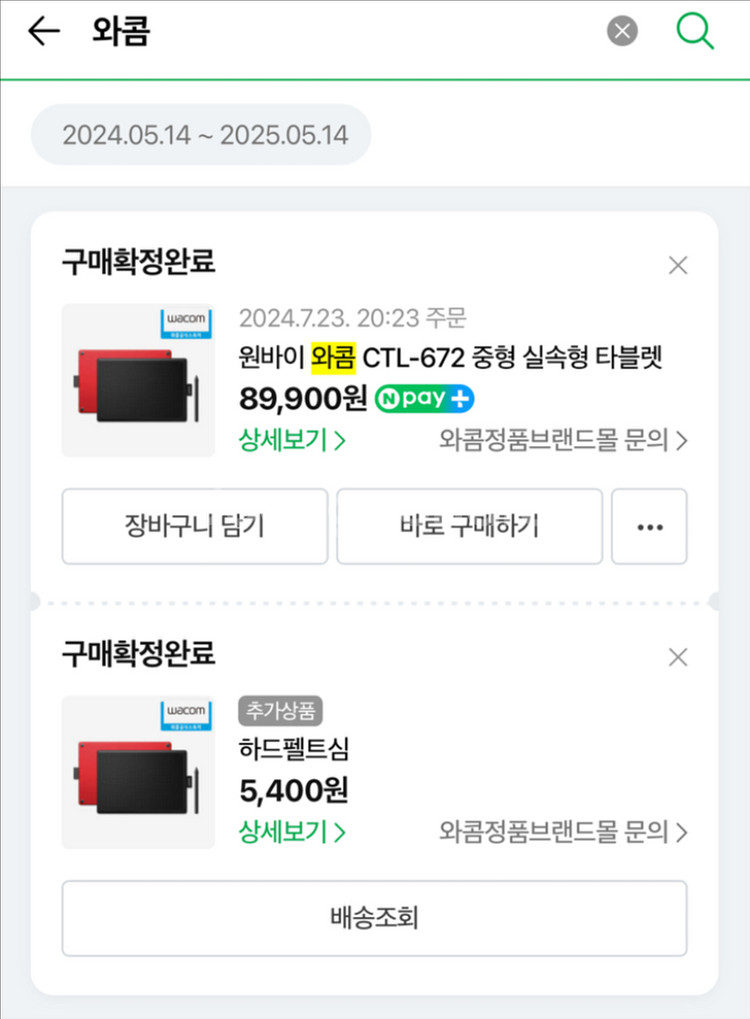This screenshot has width=750, height=1019.
Task: Remove the 하드펠트심 order entry
Action: [678, 657]
